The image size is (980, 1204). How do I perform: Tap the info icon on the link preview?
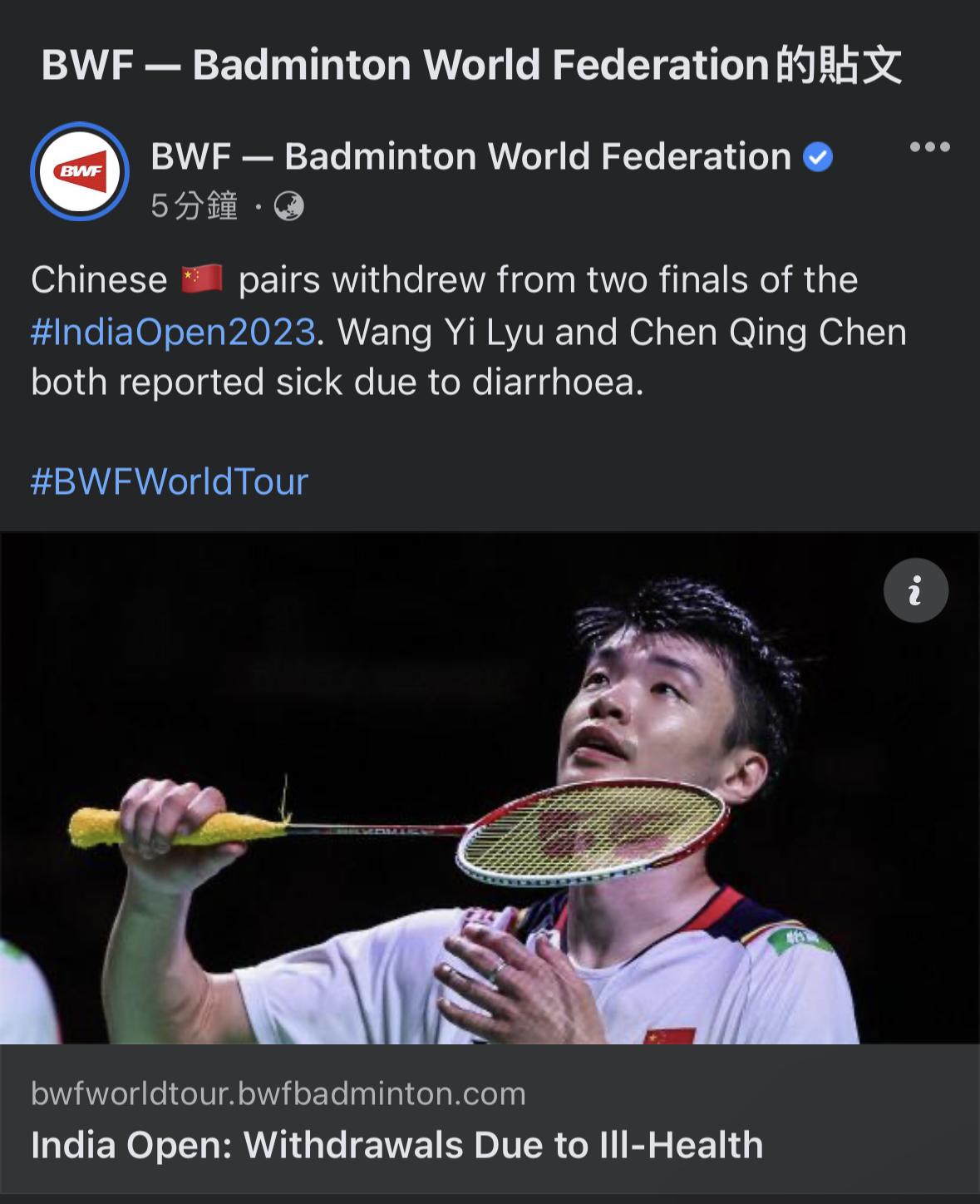(915, 590)
